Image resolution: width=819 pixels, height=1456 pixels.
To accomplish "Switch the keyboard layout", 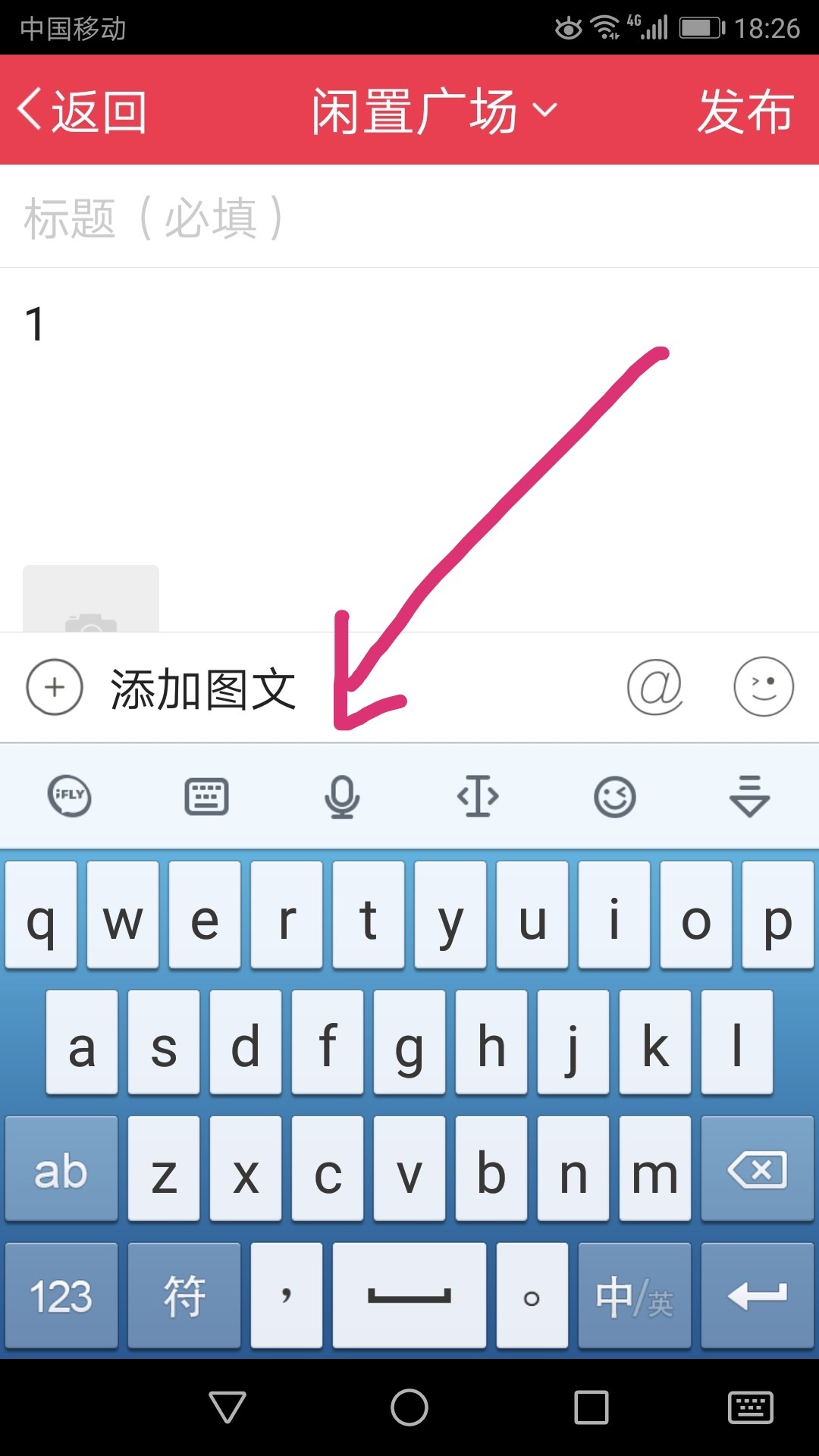I will tap(206, 796).
